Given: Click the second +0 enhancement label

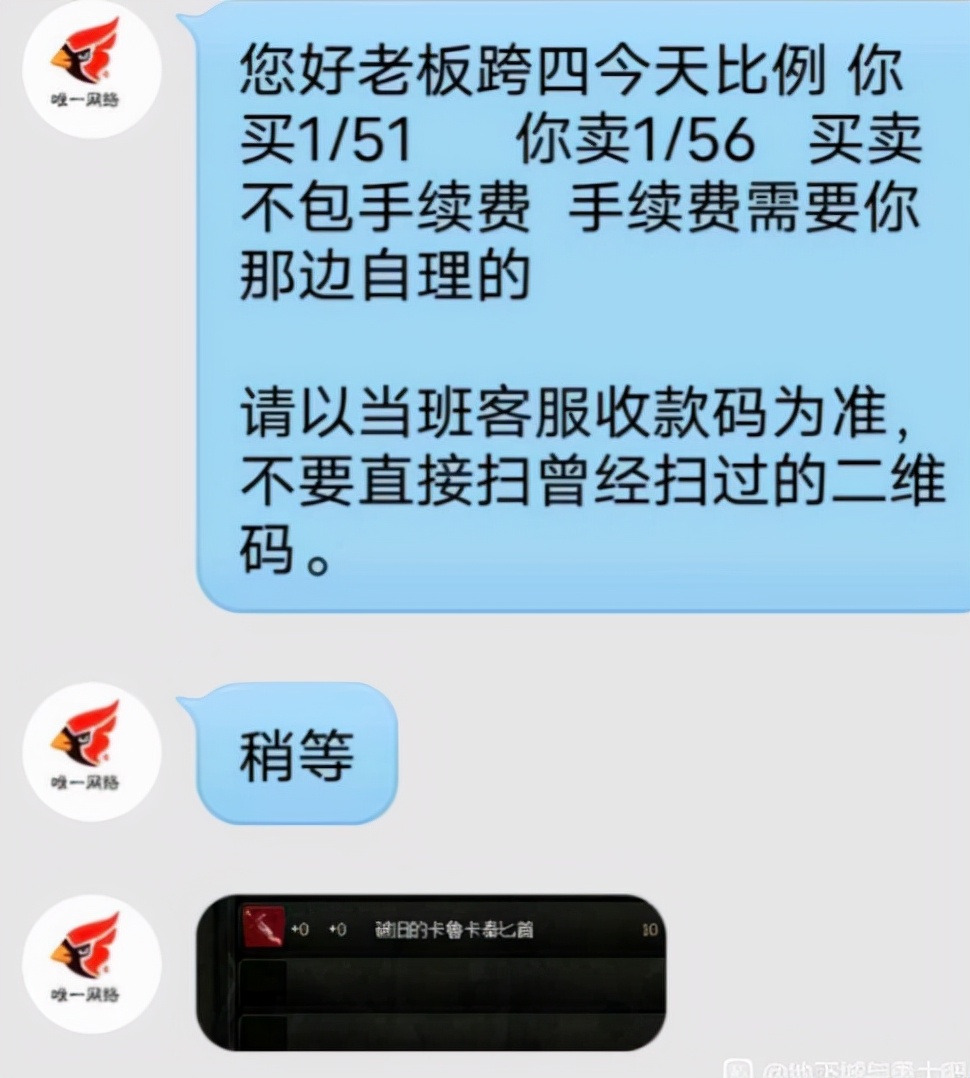Looking at the screenshot, I should [337, 928].
